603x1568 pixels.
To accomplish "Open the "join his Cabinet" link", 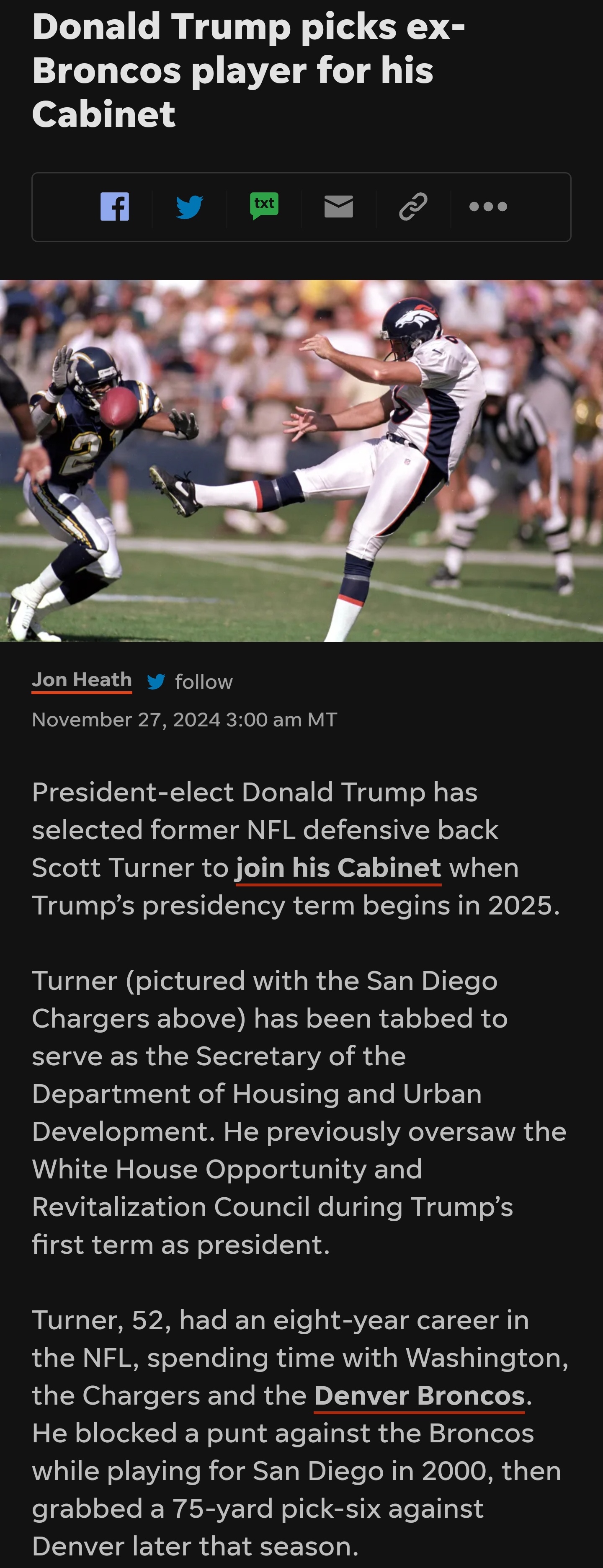I will click(x=338, y=868).
